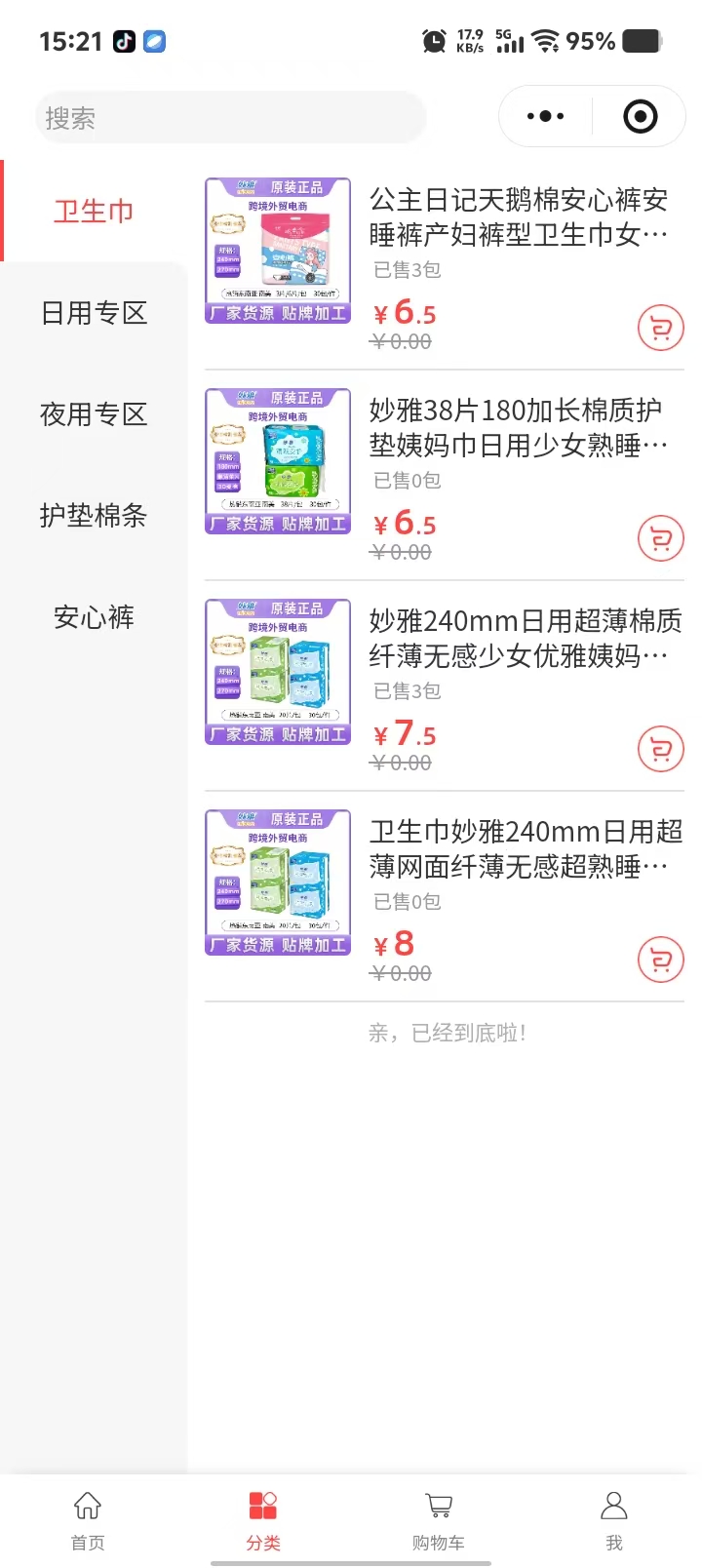This screenshot has width=702, height=1568.
Task: Open the 安心裤 category
Action: coord(94,617)
